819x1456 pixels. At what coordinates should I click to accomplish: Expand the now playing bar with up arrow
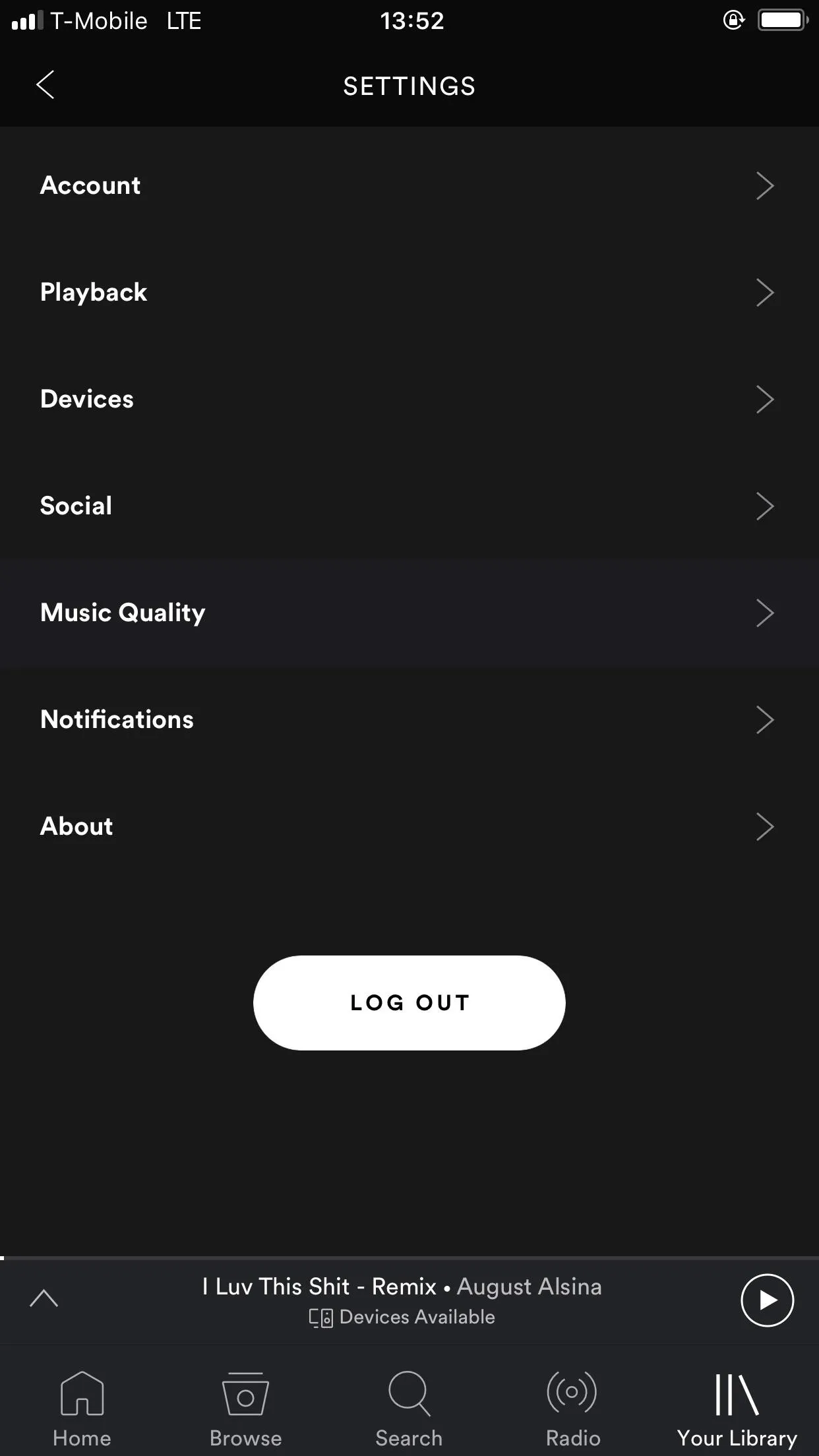[x=44, y=1298]
